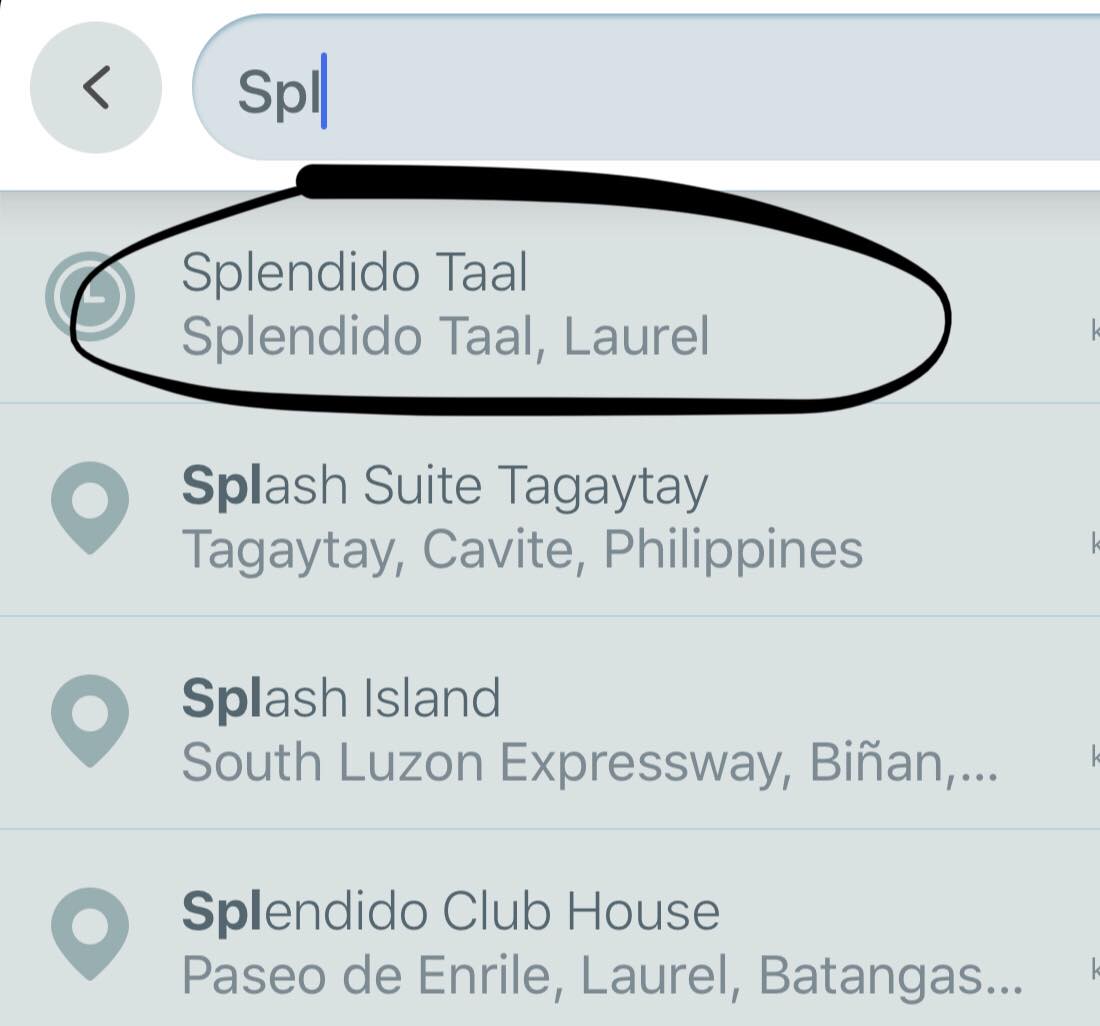Go back using the arrow button
The image size is (1100, 1026).
pyautogui.click(x=95, y=88)
